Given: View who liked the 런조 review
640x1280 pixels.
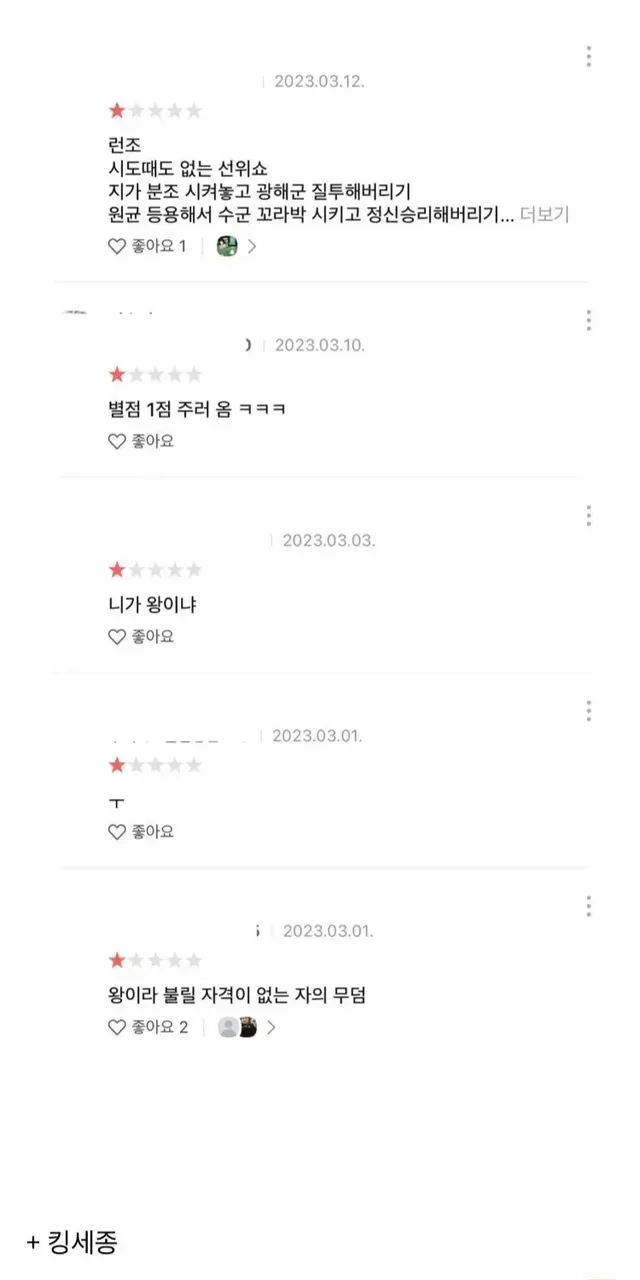Looking at the screenshot, I should pyautogui.click(x=236, y=246).
